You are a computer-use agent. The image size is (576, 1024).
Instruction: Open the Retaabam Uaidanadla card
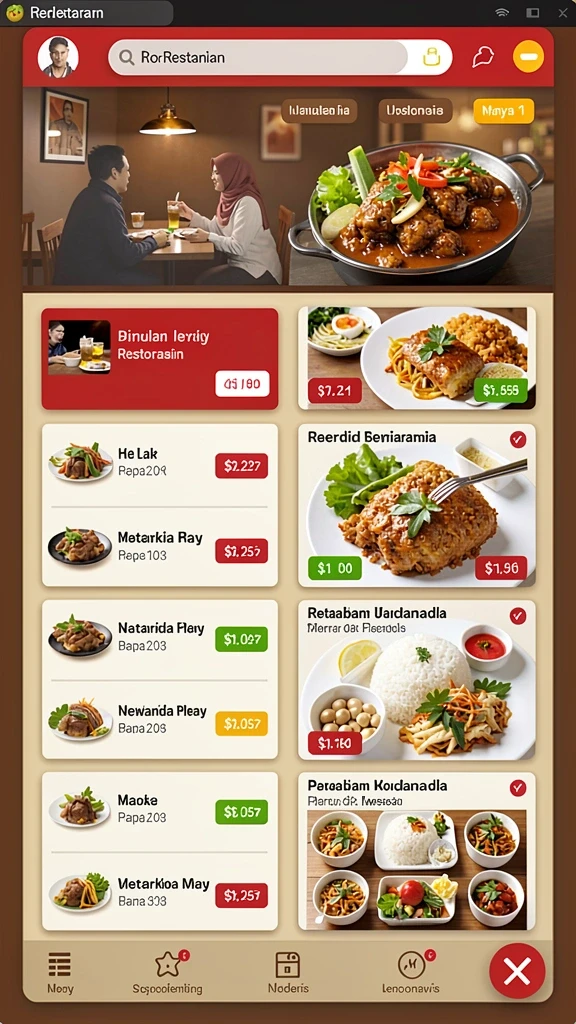417,680
